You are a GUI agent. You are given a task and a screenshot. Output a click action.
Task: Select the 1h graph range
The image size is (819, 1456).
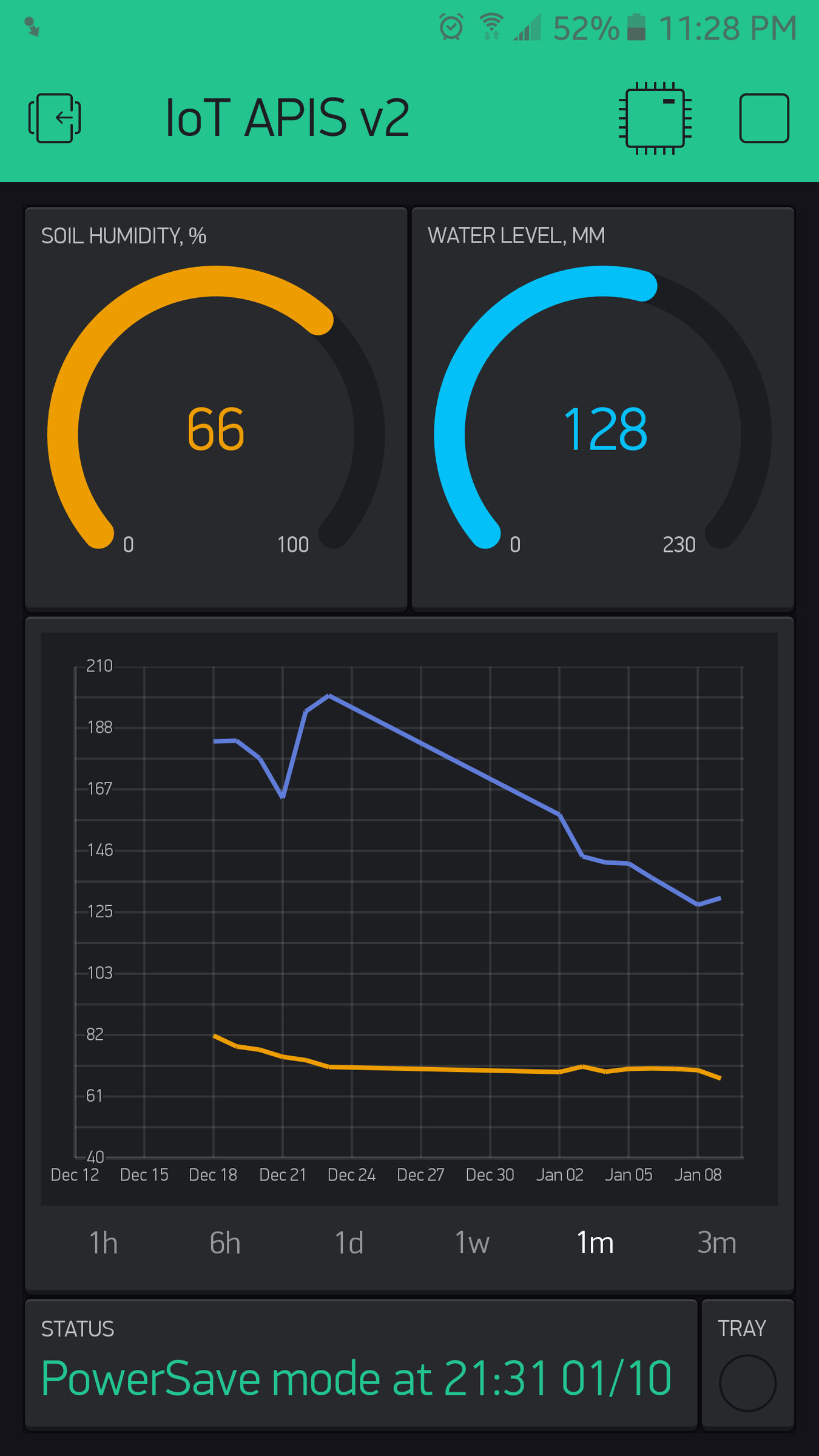(x=104, y=1243)
